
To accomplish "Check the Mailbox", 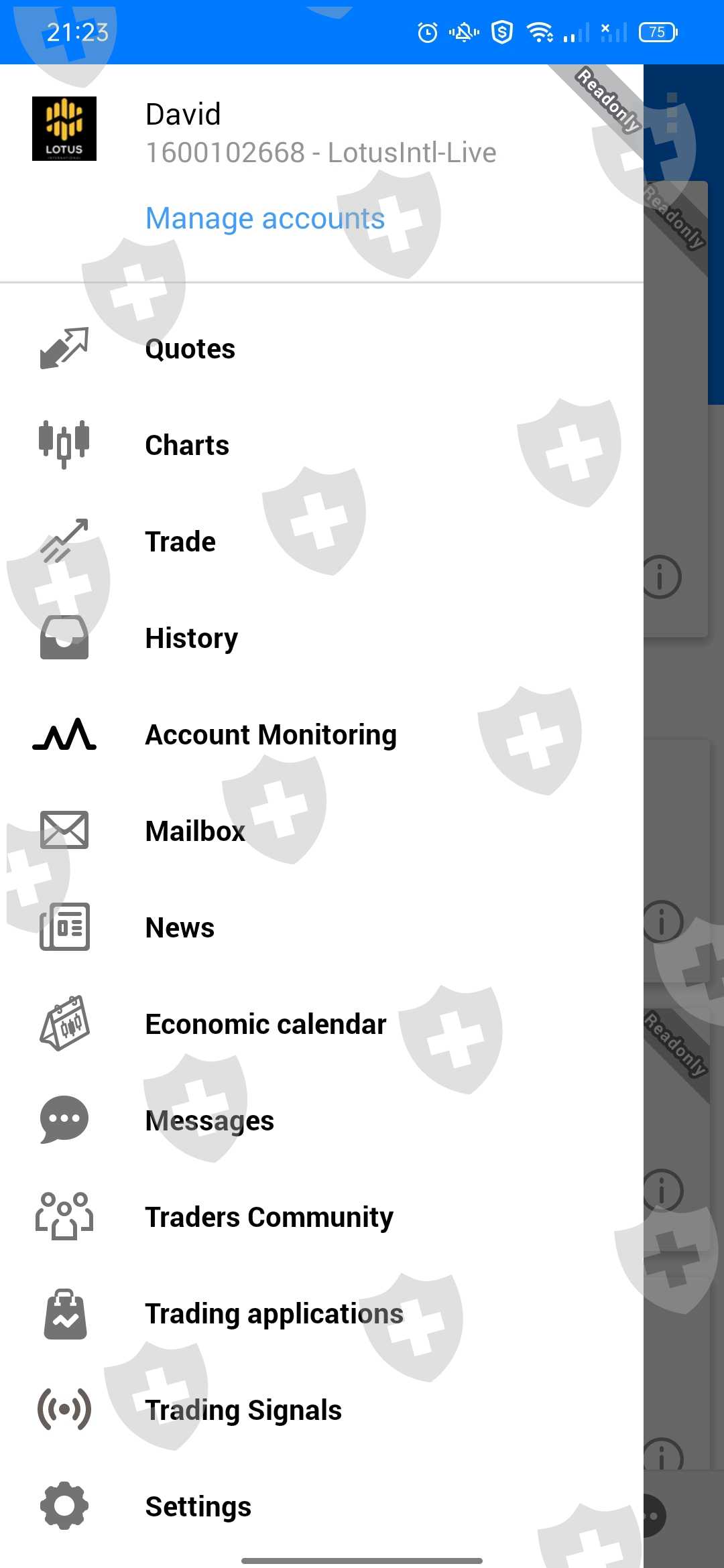I will [322, 831].
